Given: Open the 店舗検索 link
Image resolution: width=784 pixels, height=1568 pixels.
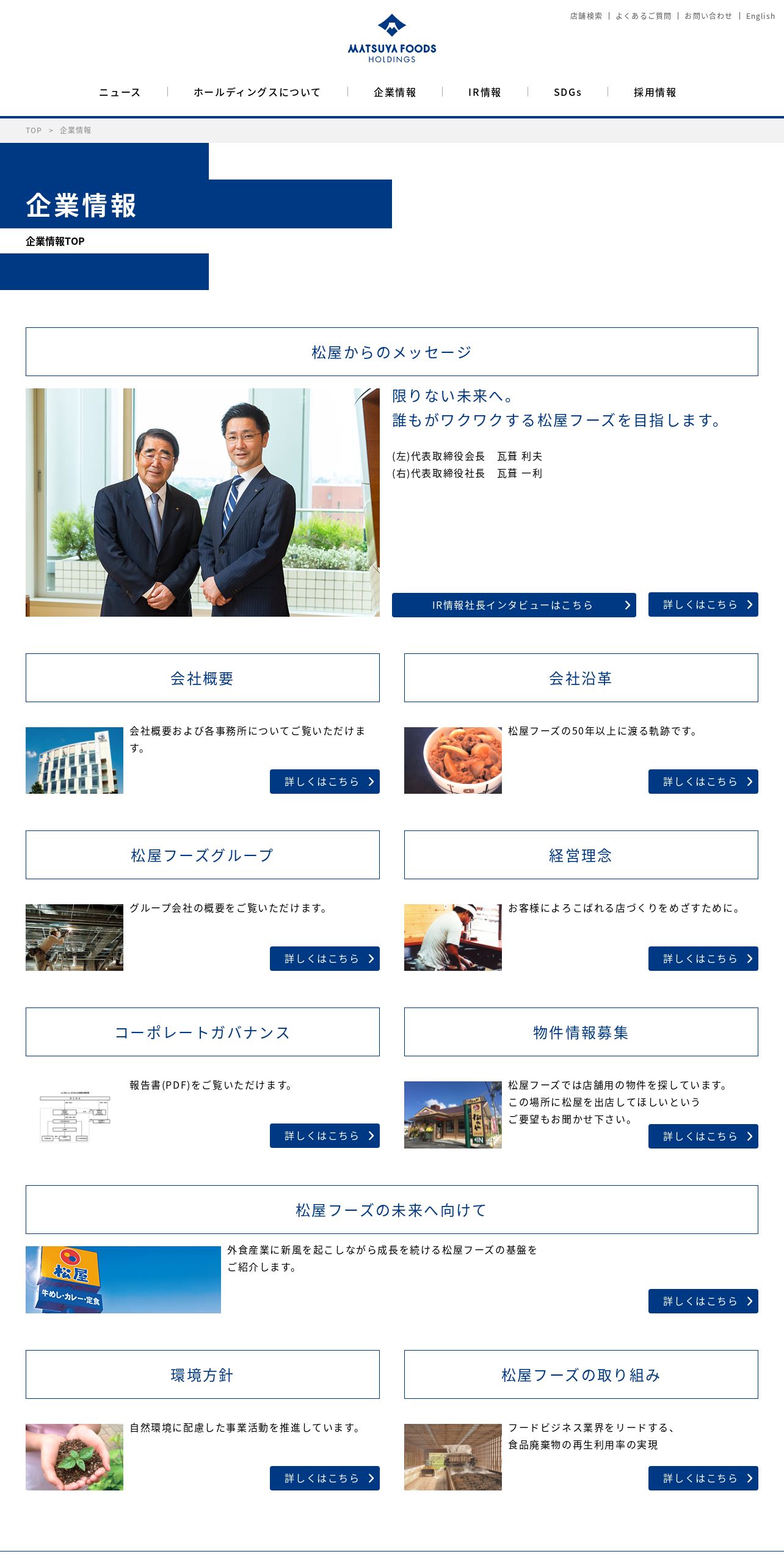Looking at the screenshot, I should pyautogui.click(x=586, y=16).
